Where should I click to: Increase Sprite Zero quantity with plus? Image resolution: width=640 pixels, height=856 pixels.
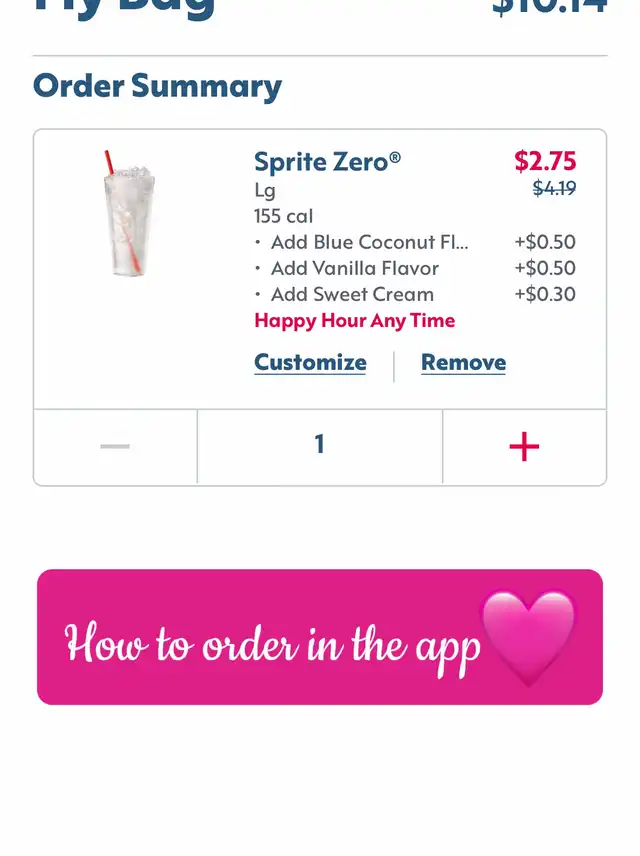(524, 446)
